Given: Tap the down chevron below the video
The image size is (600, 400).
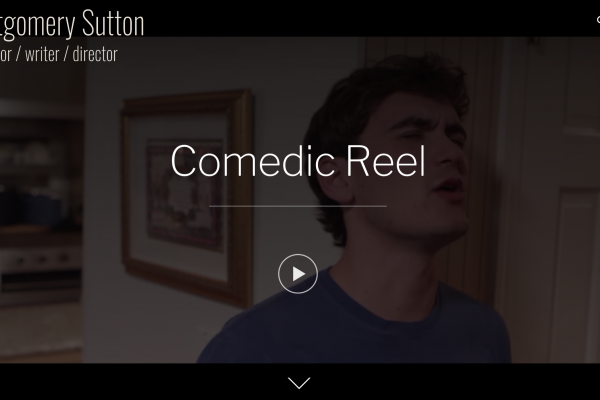Looking at the screenshot, I should click(x=299, y=383).
